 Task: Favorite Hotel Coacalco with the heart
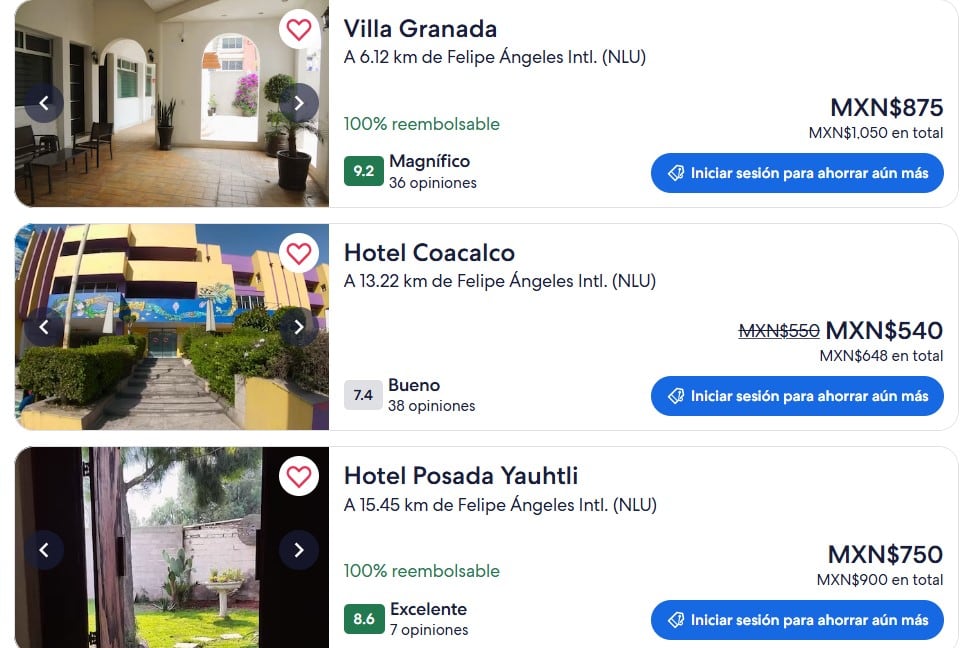tap(298, 253)
